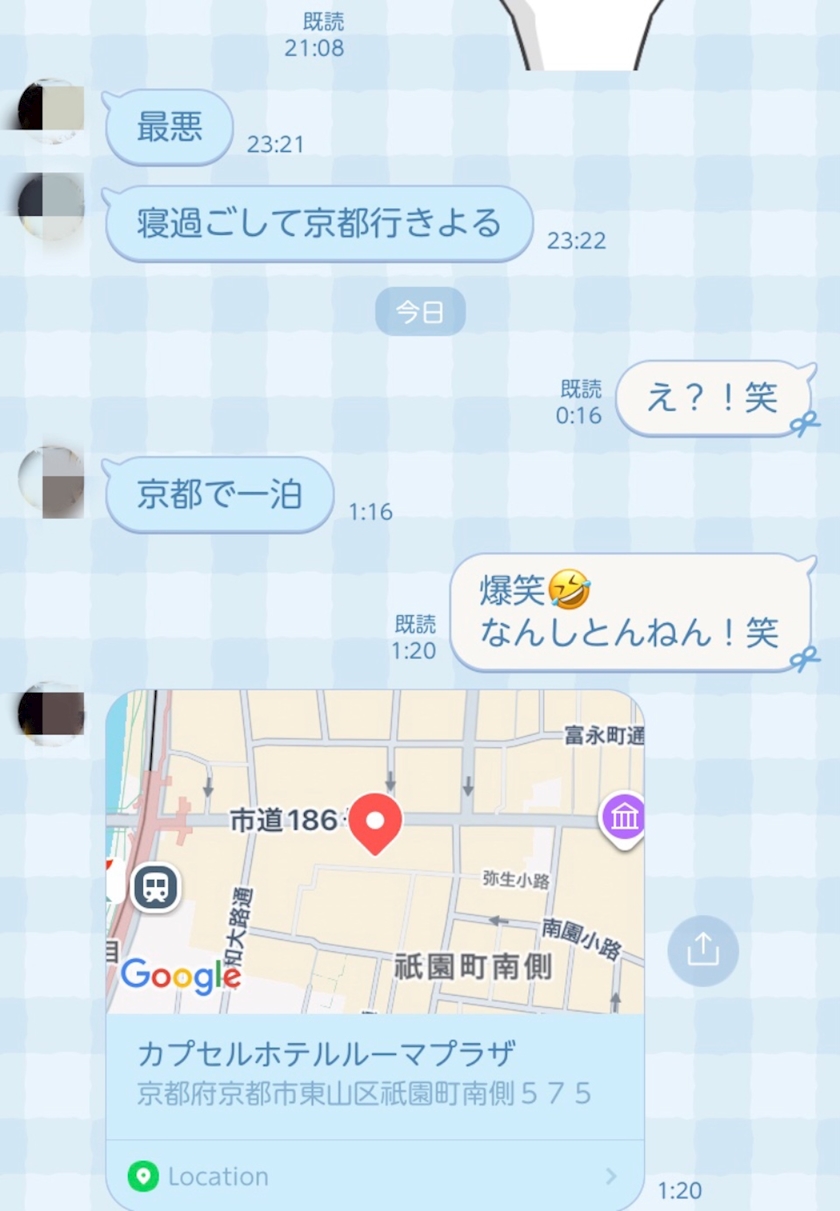Open avatar beside 寝過ごして京都行きよる message
Viewport: 840px width, 1211px height.
[51, 207]
